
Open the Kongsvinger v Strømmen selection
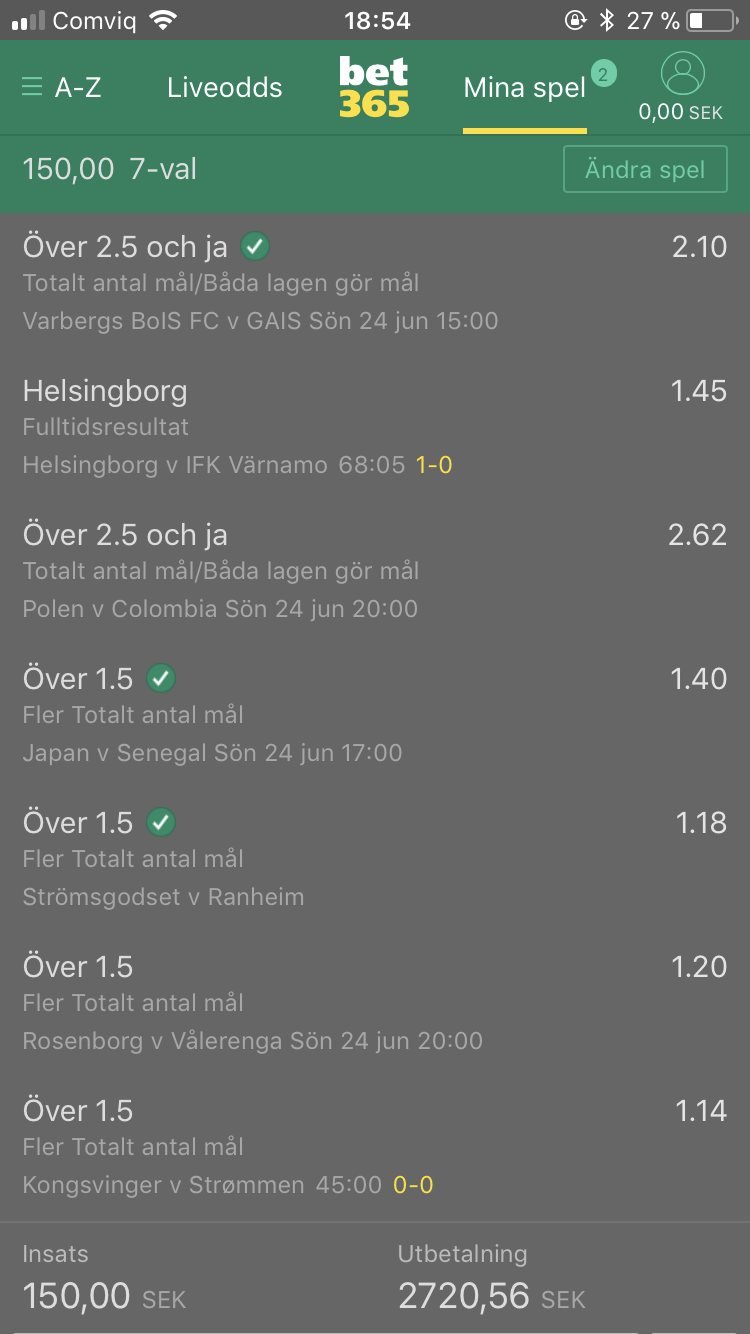pyautogui.click(x=375, y=1147)
